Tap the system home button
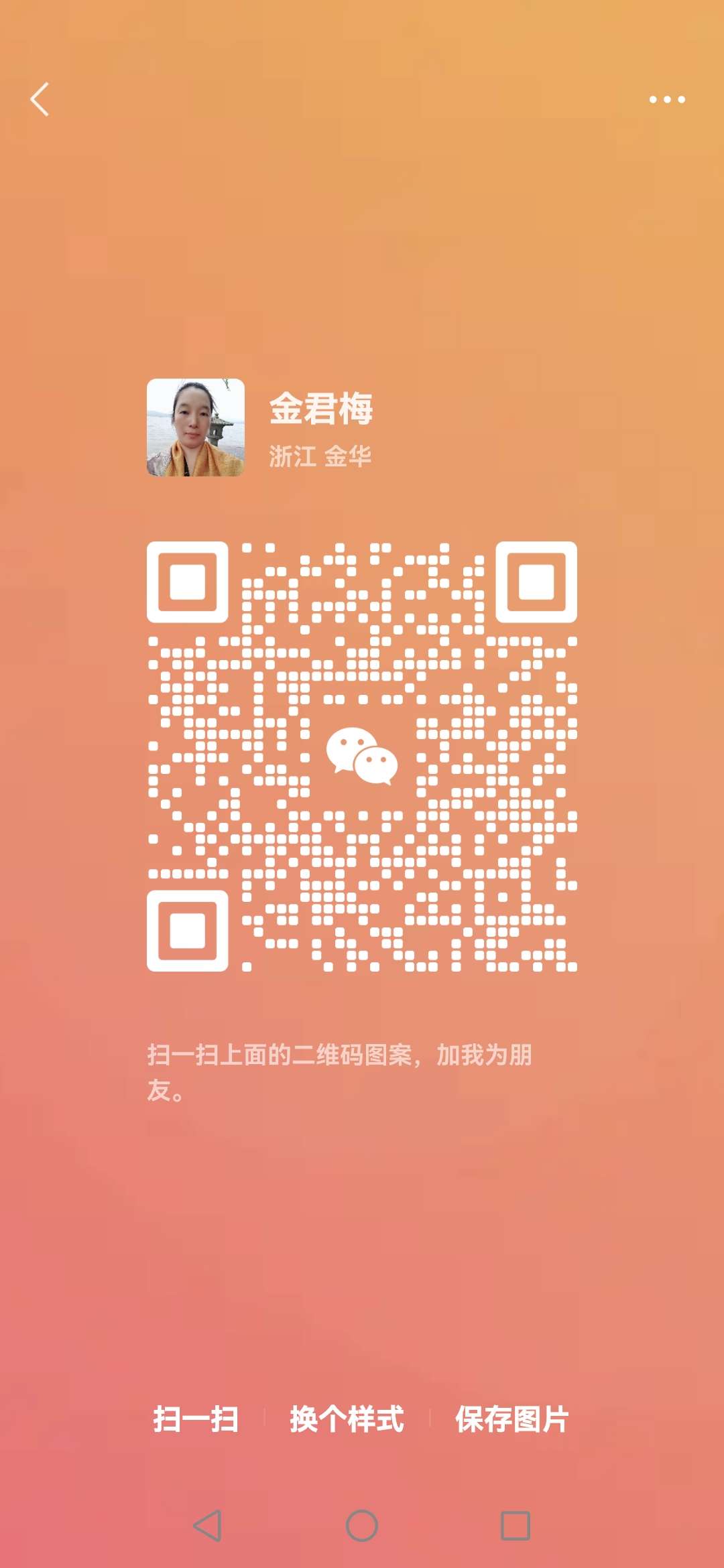 tap(362, 1526)
